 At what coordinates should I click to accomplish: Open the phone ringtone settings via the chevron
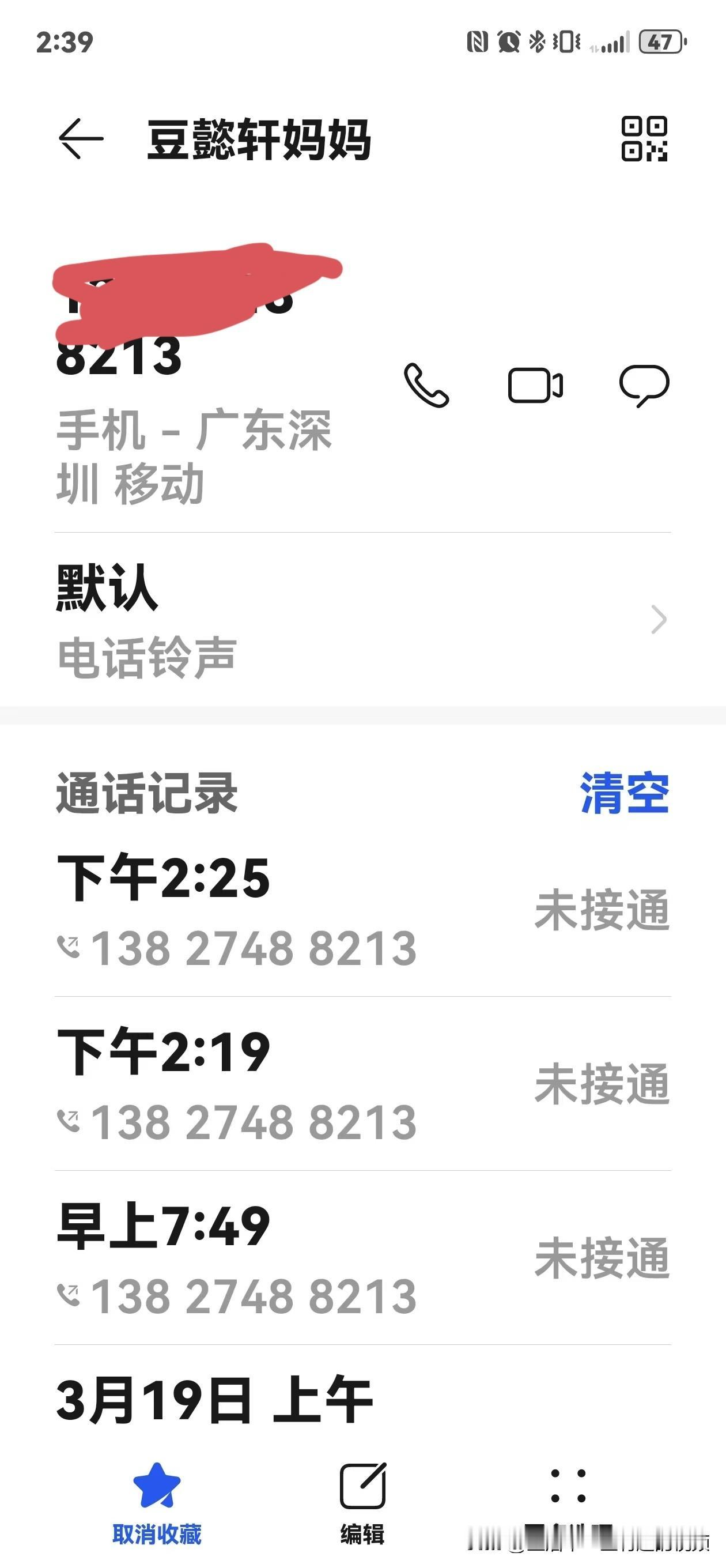660,619
